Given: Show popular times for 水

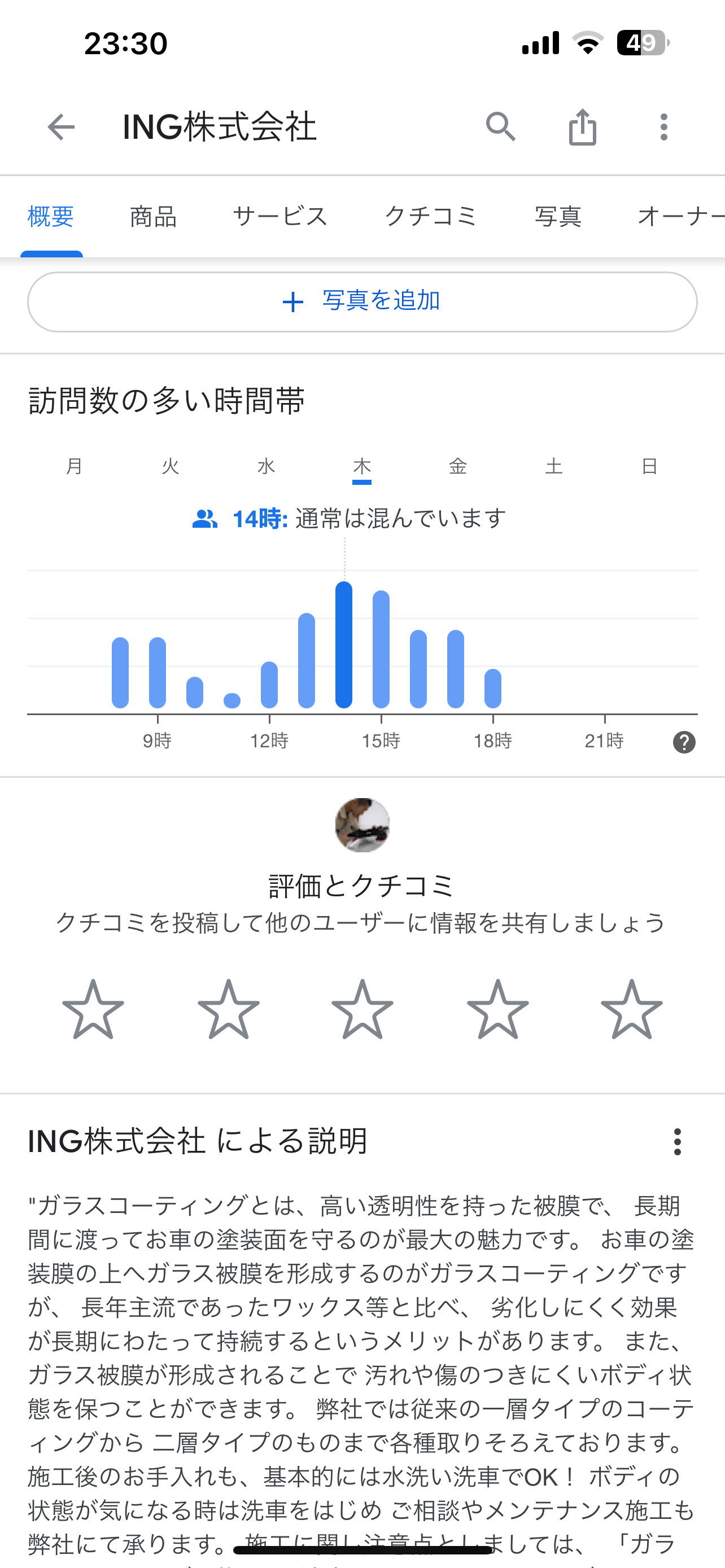Looking at the screenshot, I should pyautogui.click(x=266, y=467).
